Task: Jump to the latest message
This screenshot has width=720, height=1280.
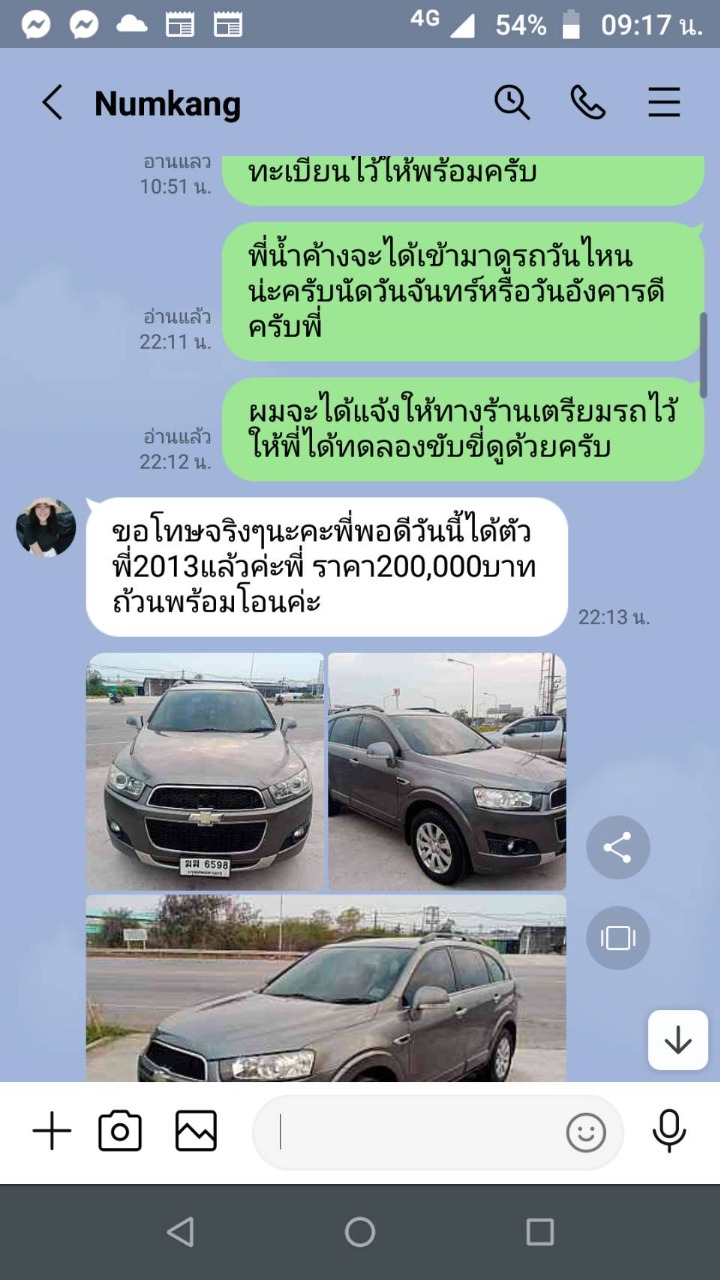Action: [x=678, y=1040]
